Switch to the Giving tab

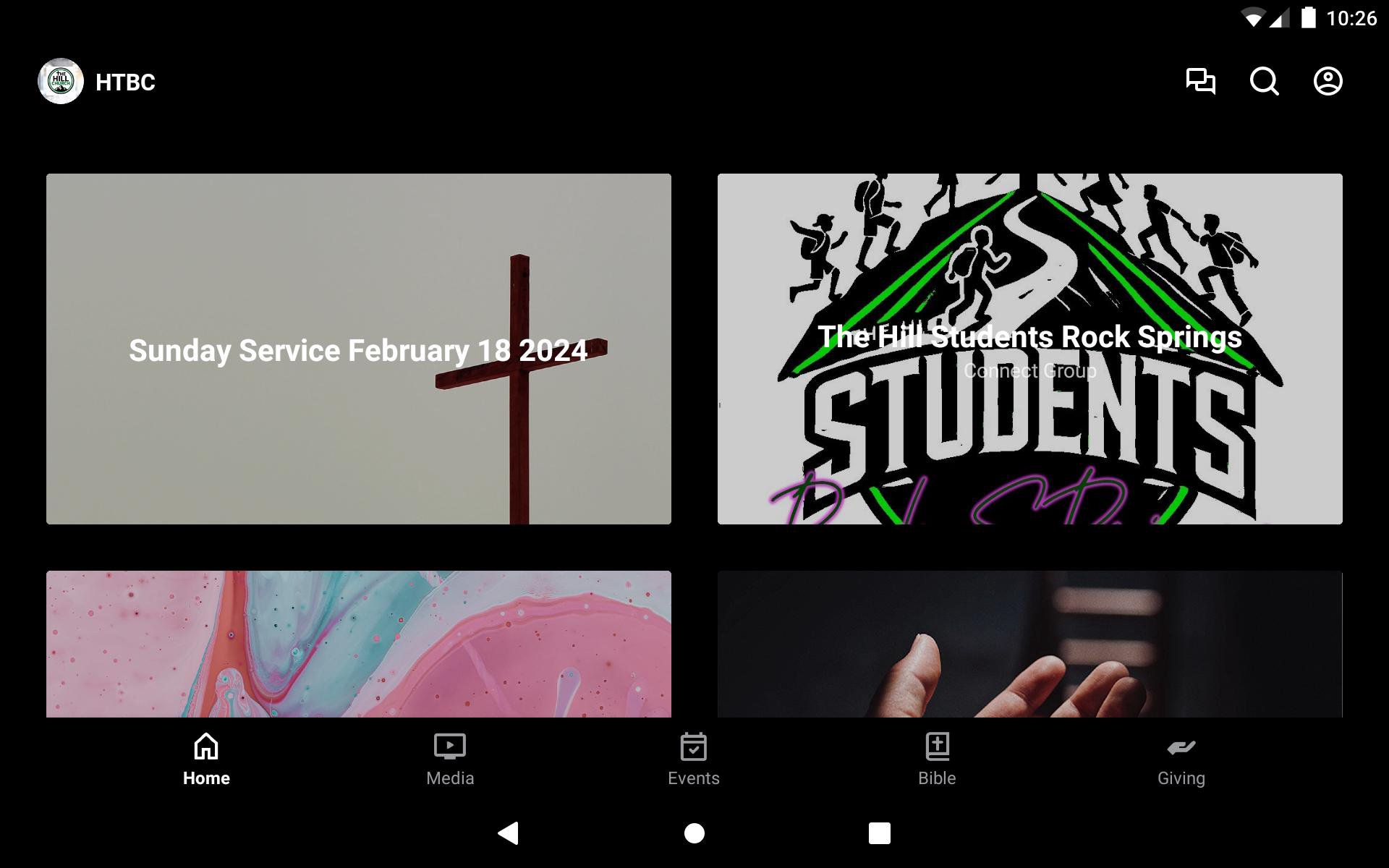click(1181, 759)
